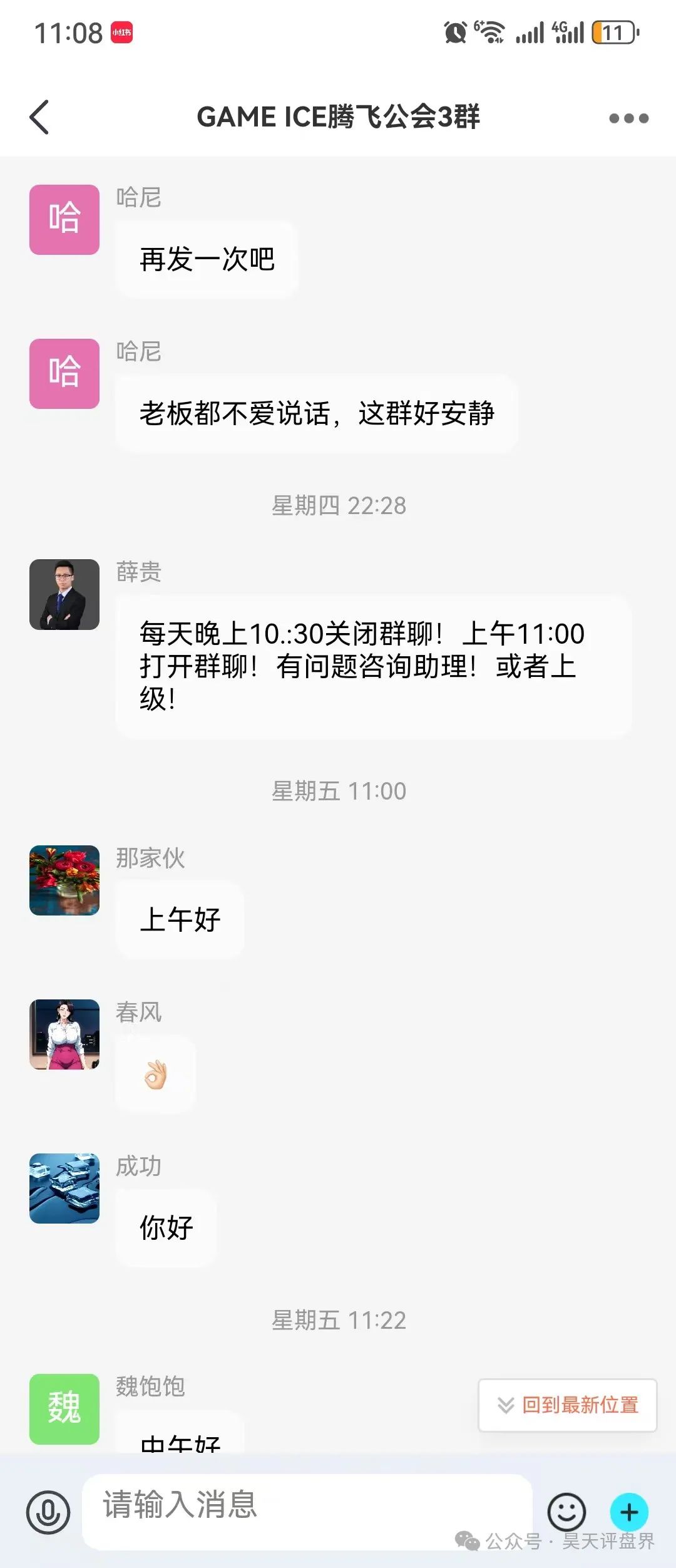View 成功's profile via avatar
The image size is (676, 1568).
pyautogui.click(x=64, y=1188)
